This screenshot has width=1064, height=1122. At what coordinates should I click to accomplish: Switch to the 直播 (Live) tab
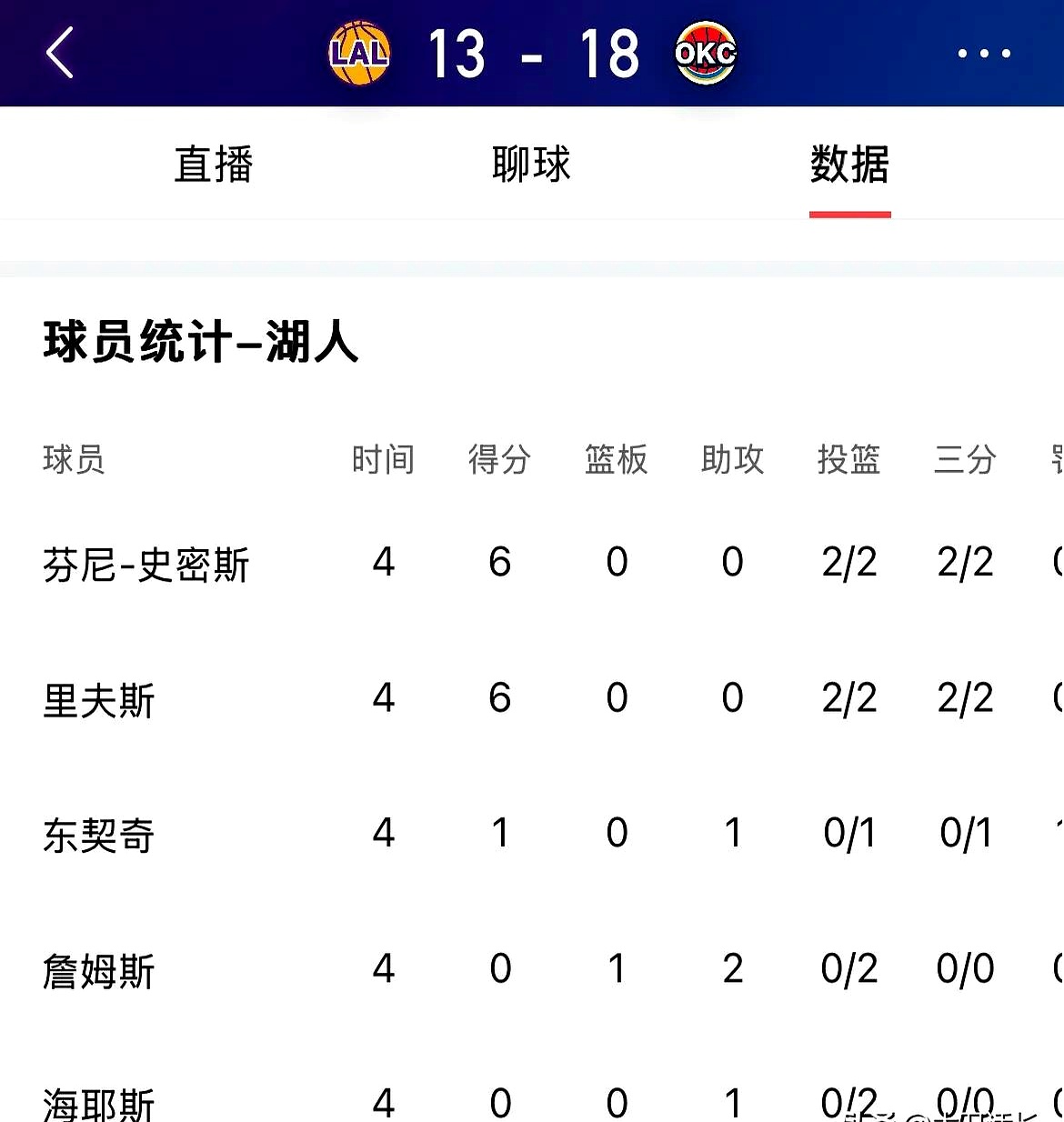(213, 164)
